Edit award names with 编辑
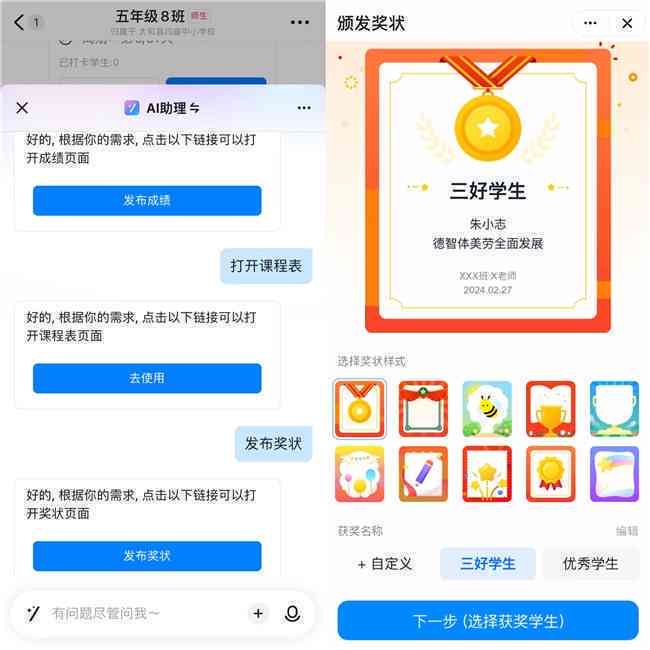The image size is (650, 650). click(626, 531)
